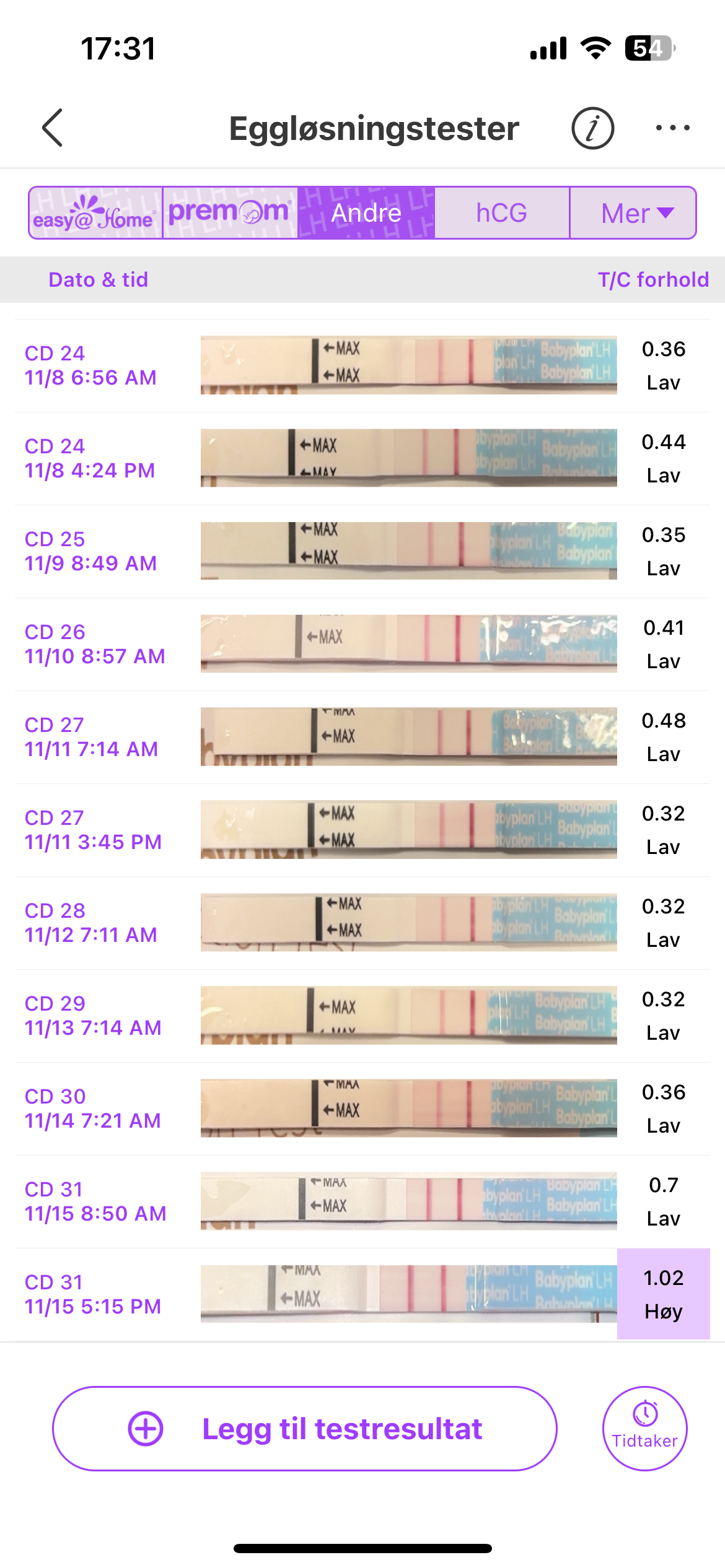Open the CD 26 test from 11/10
The image size is (725, 1568).
click(362, 644)
